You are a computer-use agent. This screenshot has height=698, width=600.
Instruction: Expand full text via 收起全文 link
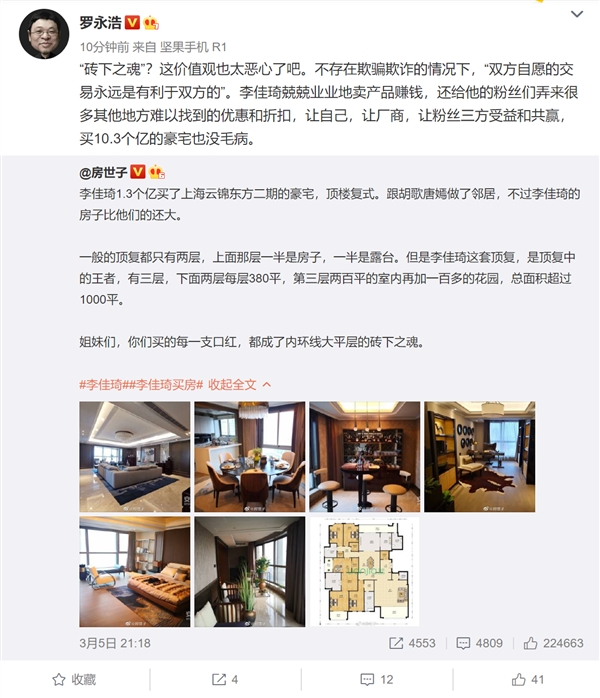232,384
